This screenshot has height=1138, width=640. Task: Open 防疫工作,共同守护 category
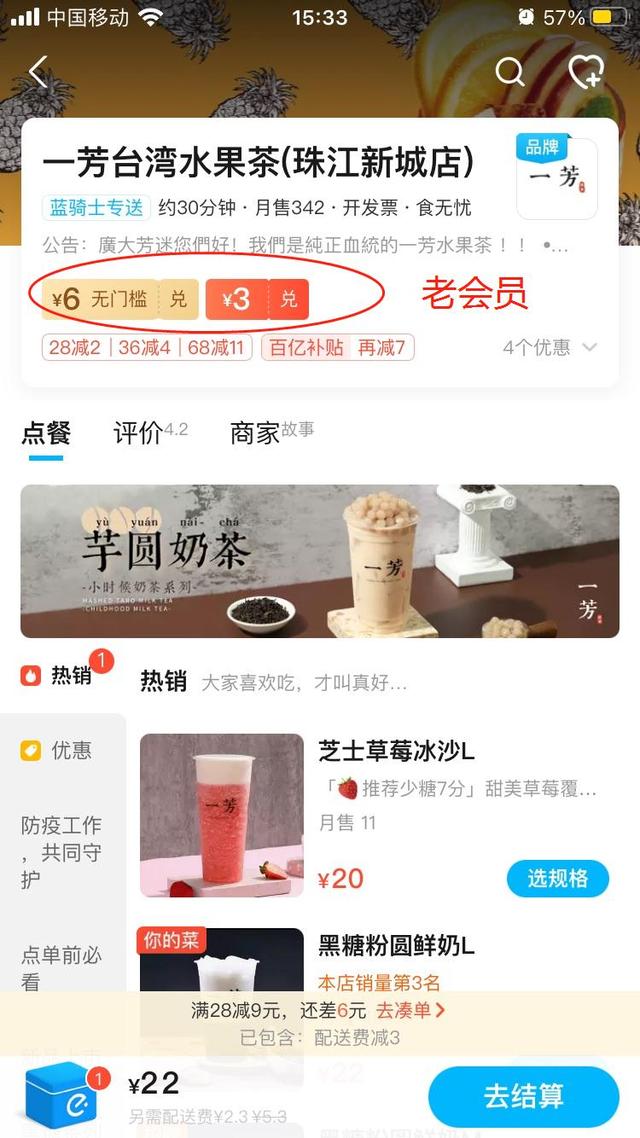tap(62, 852)
